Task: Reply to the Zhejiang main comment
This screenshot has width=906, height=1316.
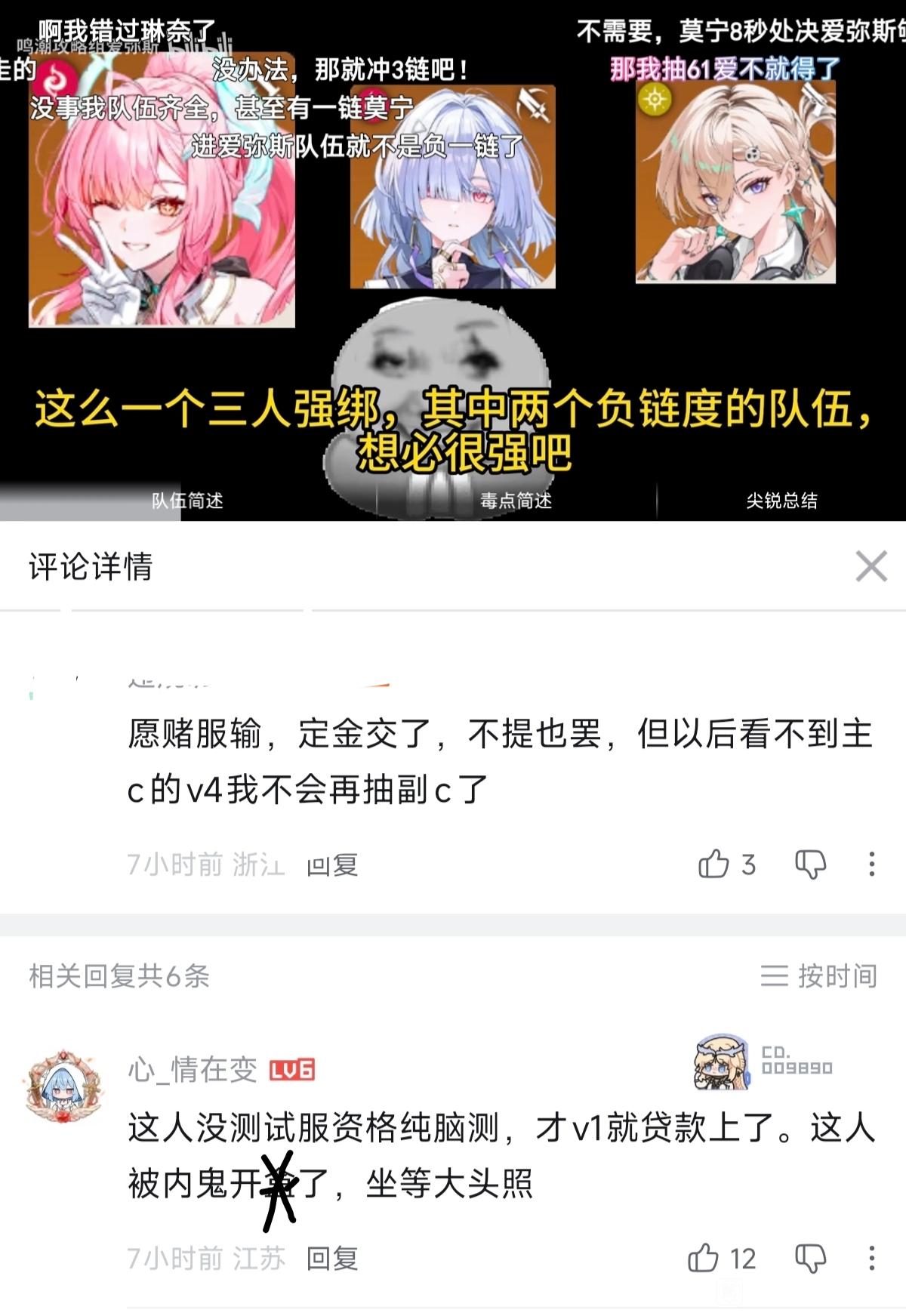Action: pos(332,864)
